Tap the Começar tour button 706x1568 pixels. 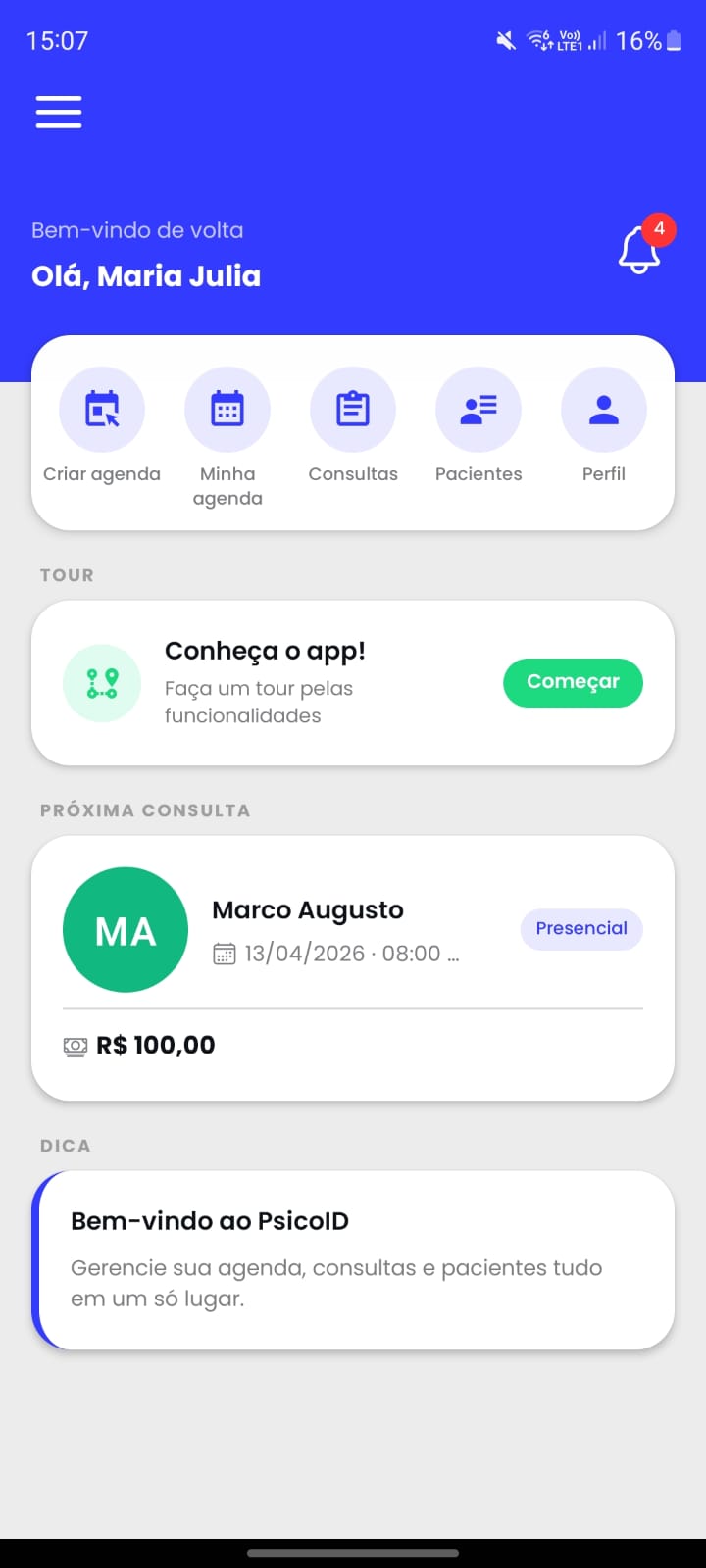tap(573, 682)
